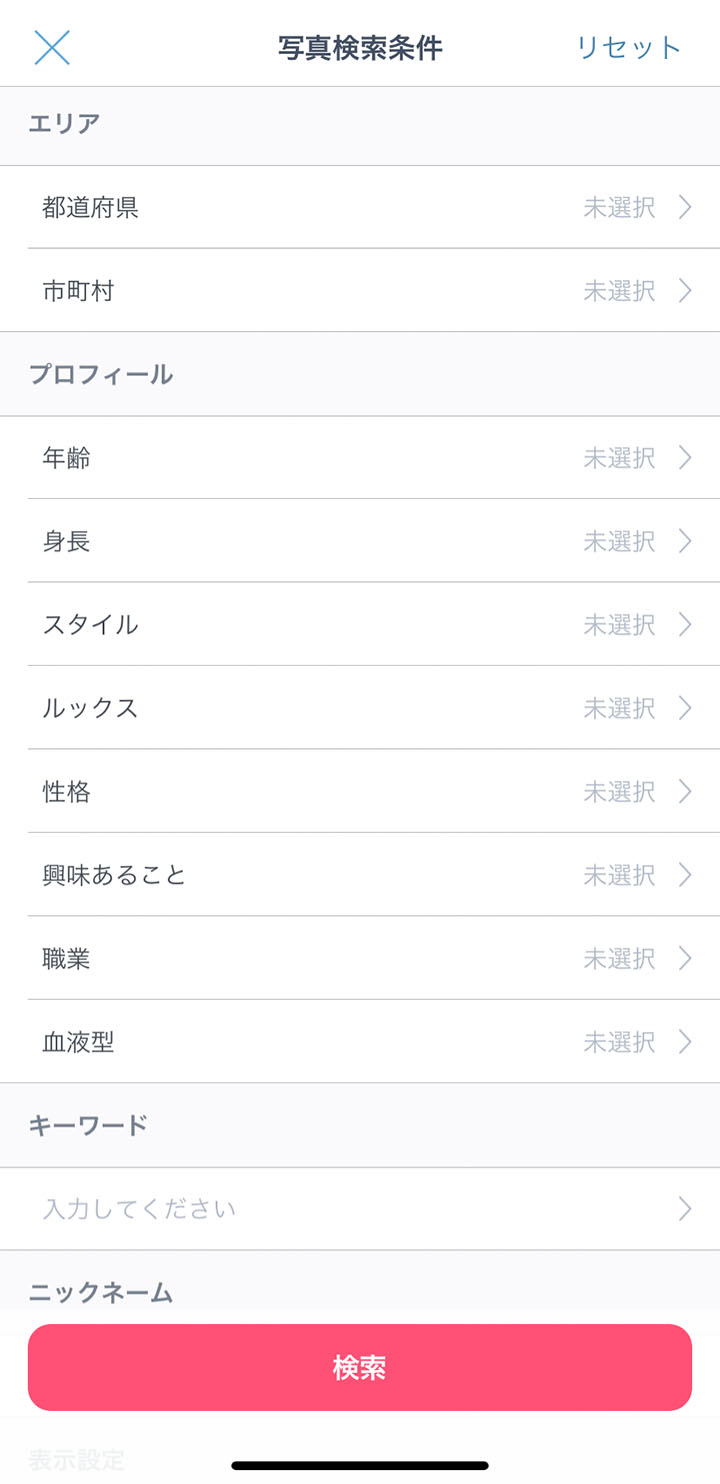Open the 職業 occupation filter

(360, 959)
